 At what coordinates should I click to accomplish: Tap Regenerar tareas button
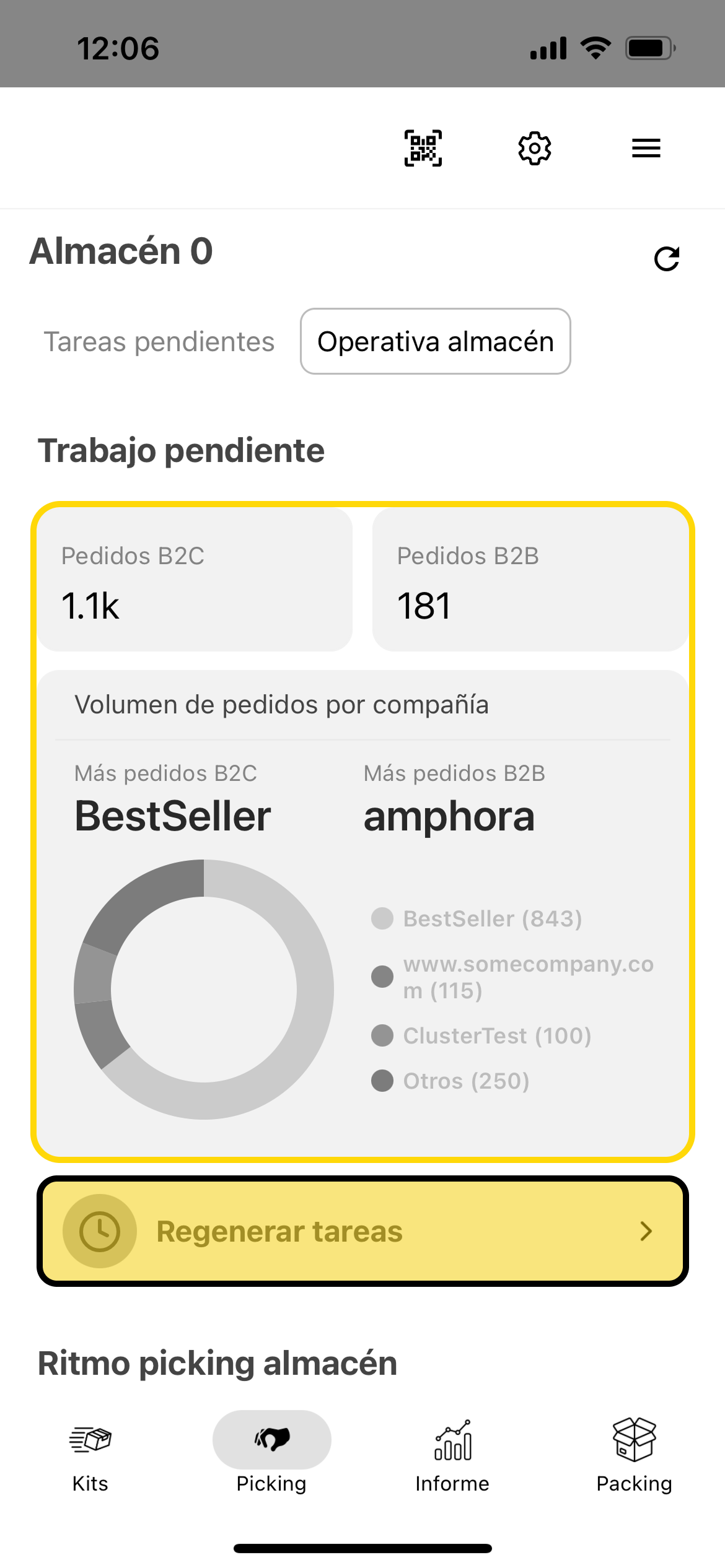pos(362,1231)
